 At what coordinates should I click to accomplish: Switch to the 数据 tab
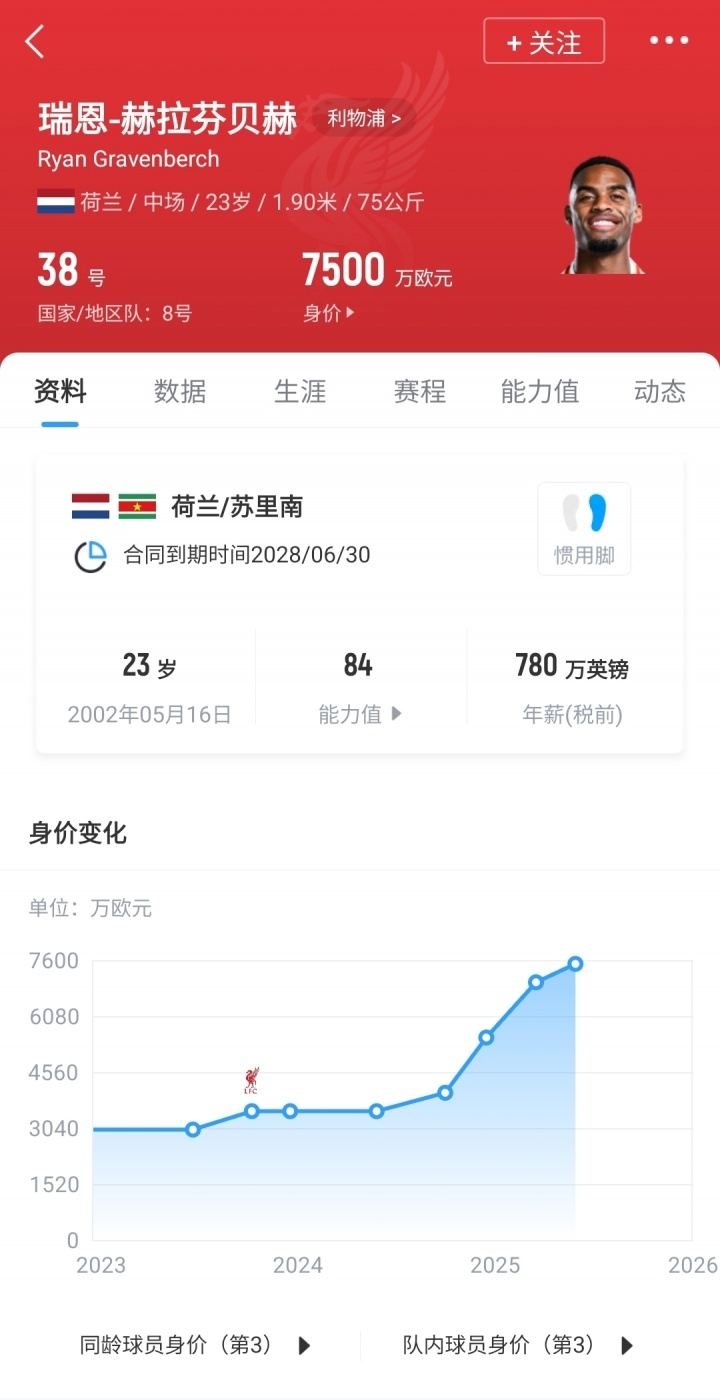[x=181, y=391]
